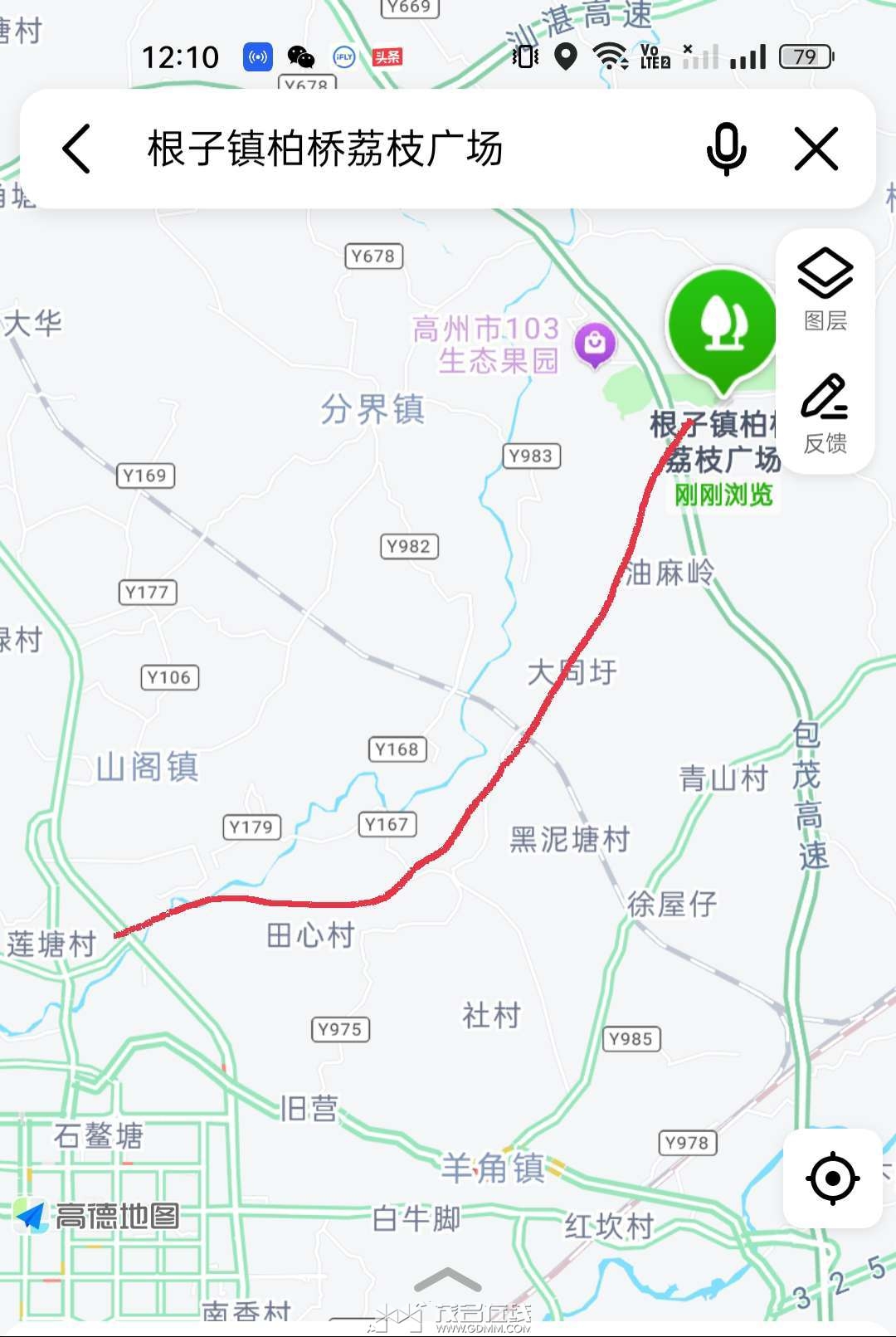
Task: Start voice search with microphone
Action: point(726,149)
